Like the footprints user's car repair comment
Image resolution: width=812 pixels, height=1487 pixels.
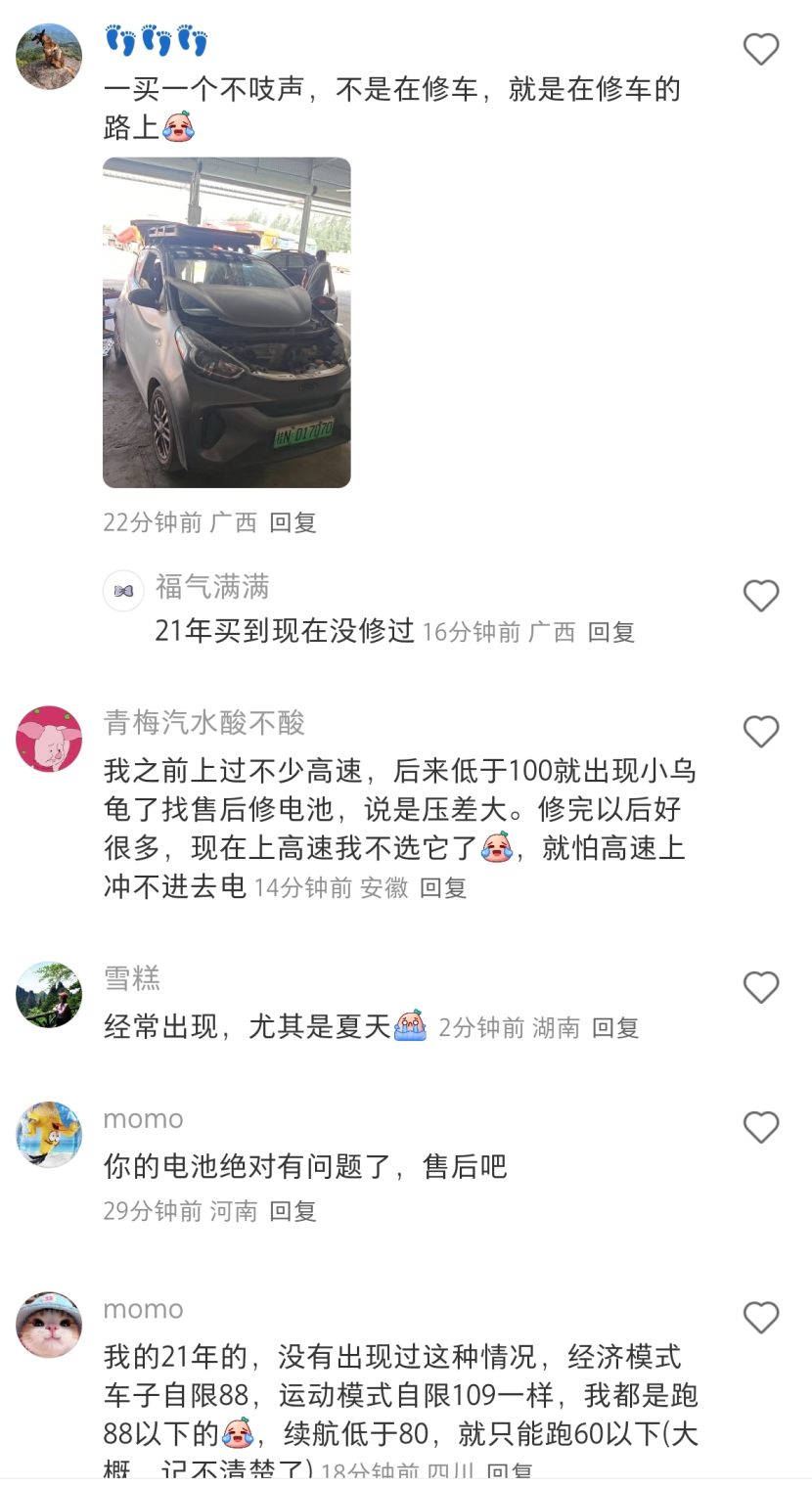pyautogui.click(x=760, y=49)
